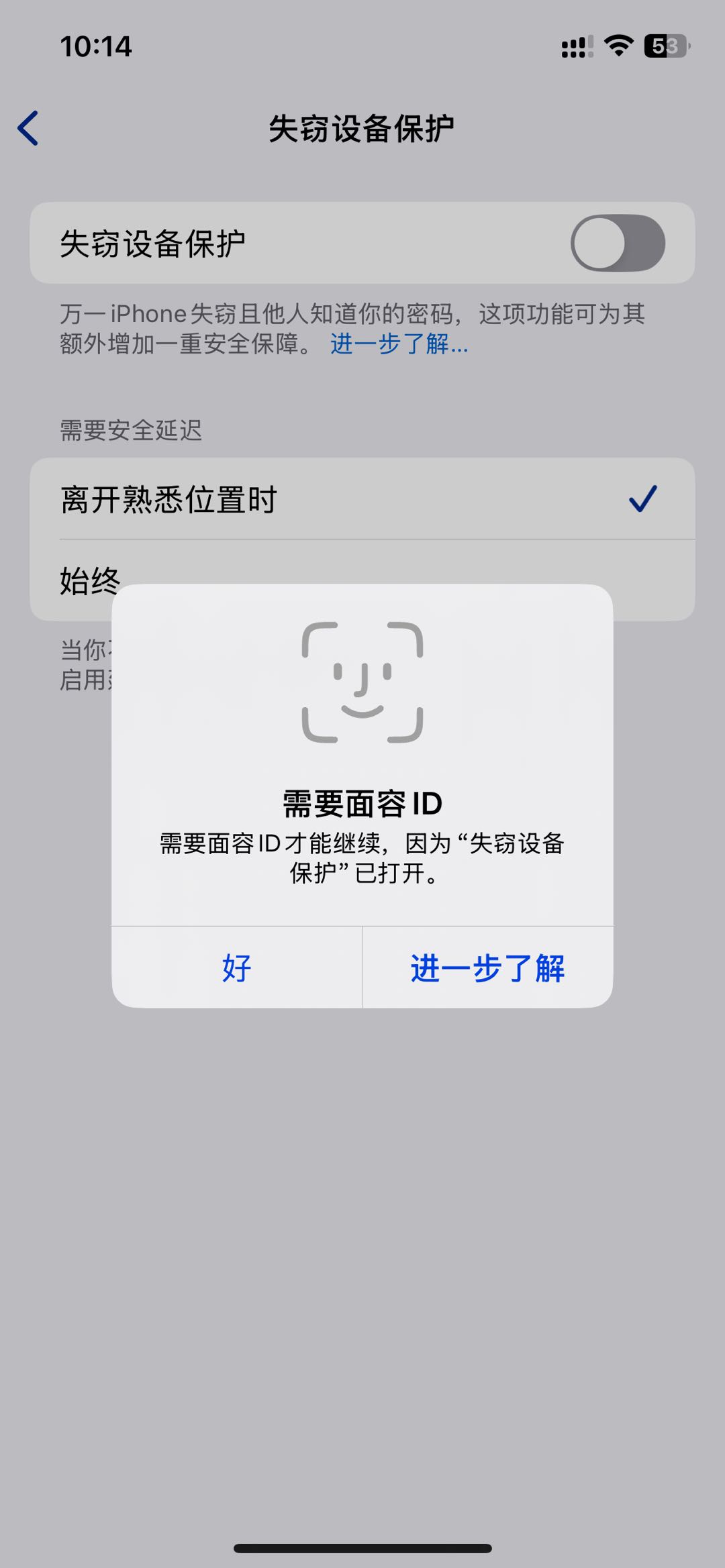The height and width of the screenshot is (1568, 725).
Task: Open the 进一步了解… link under the description
Action: [399, 344]
